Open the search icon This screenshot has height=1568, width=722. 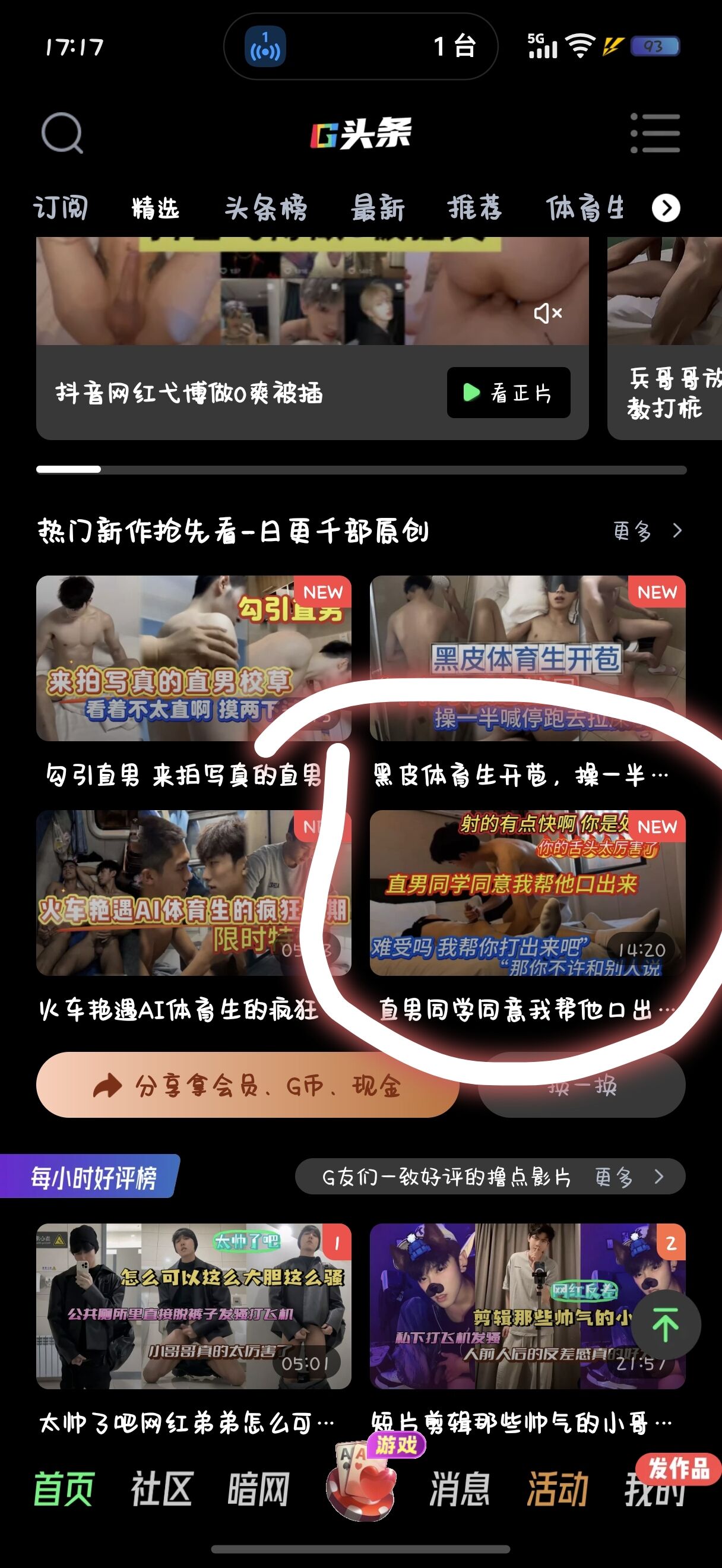(61, 132)
